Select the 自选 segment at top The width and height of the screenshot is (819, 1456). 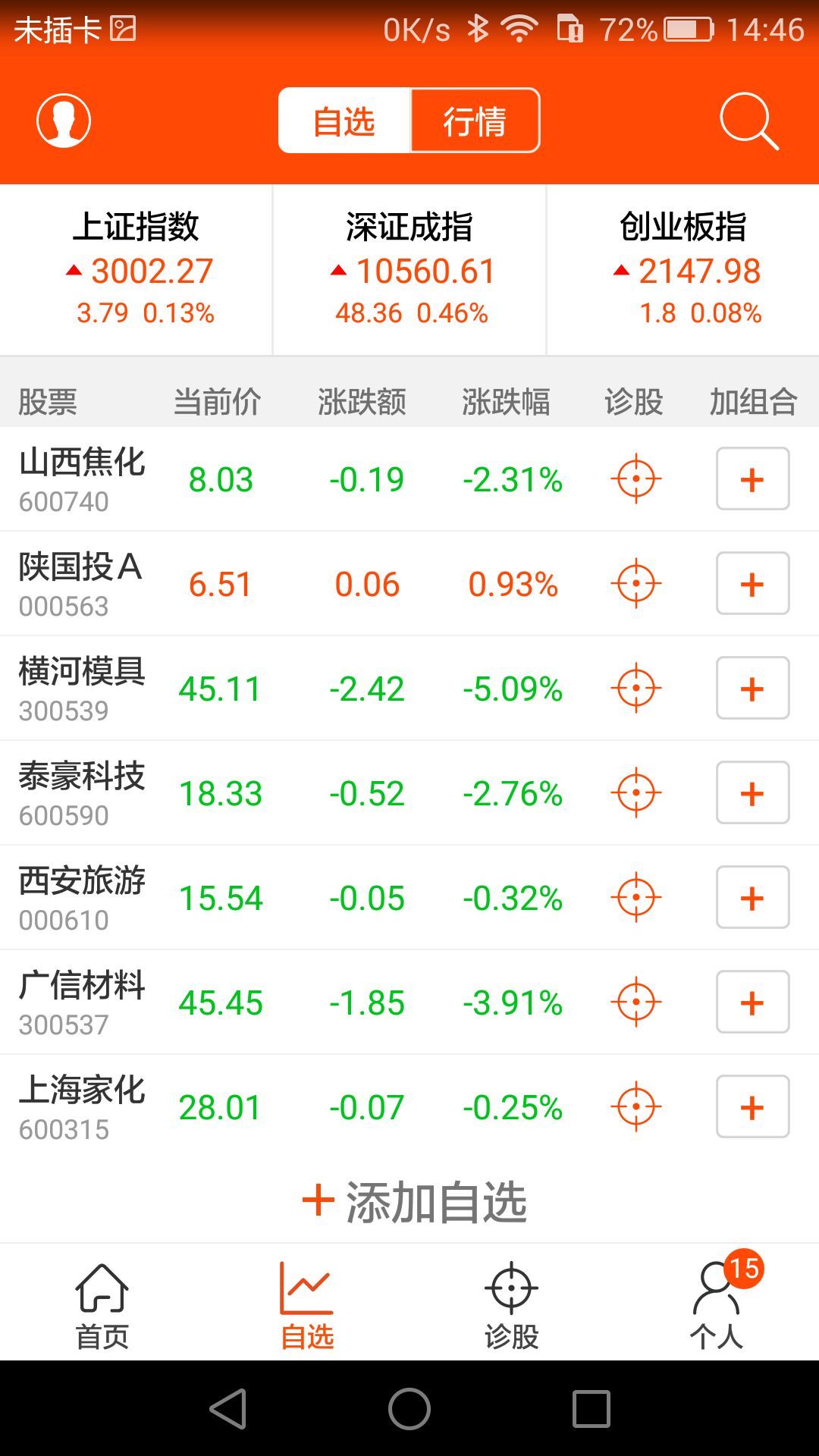(x=344, y=121)
